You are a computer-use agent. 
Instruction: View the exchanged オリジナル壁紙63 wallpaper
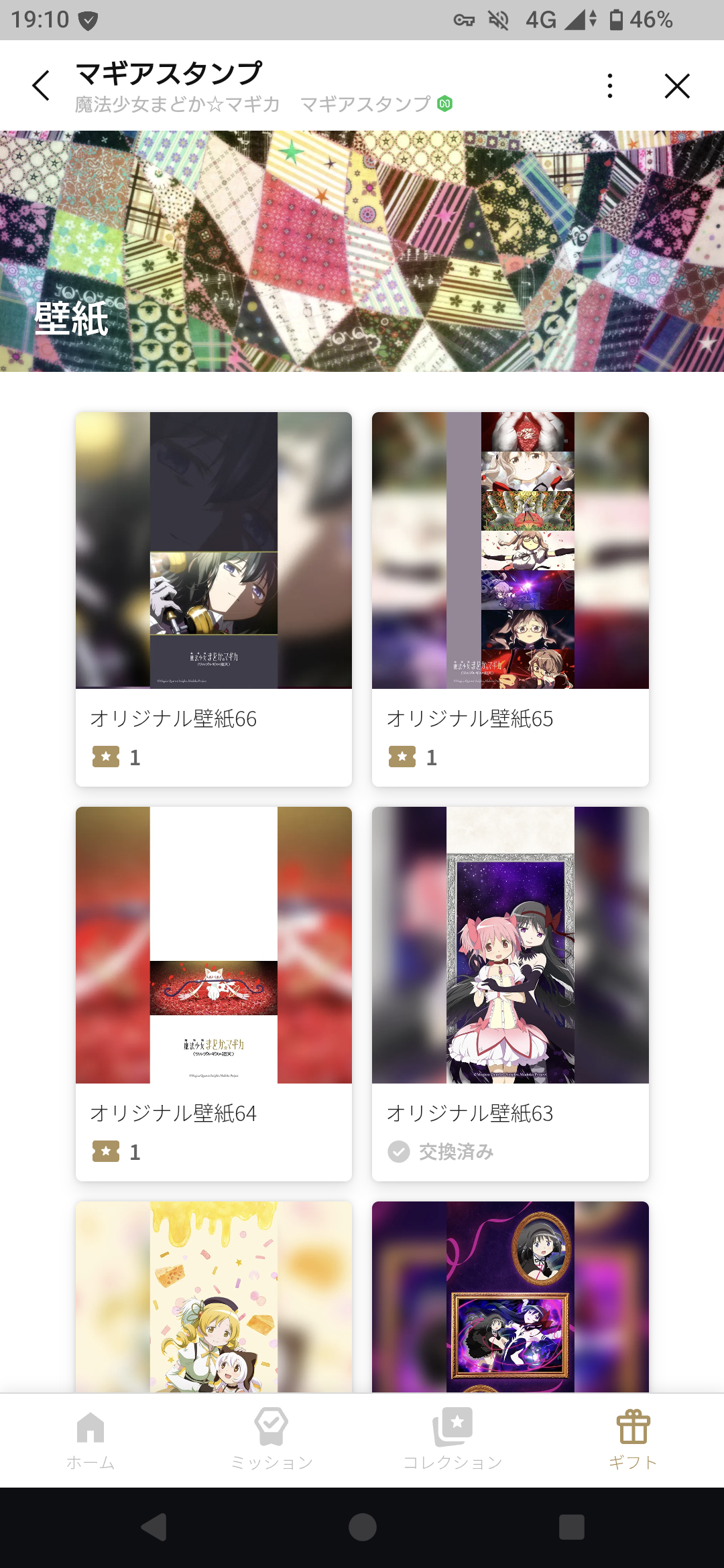click(510, 994)
